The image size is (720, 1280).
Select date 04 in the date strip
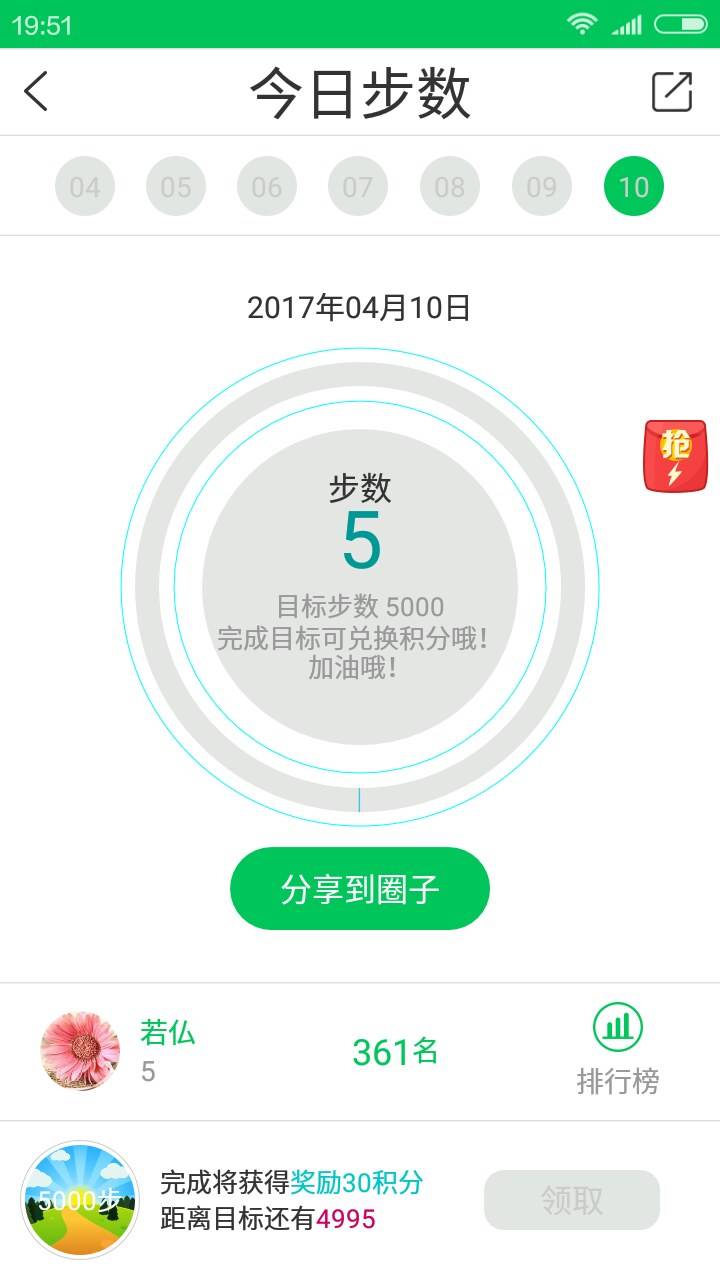pyautogui.click(x=85, y=187)
